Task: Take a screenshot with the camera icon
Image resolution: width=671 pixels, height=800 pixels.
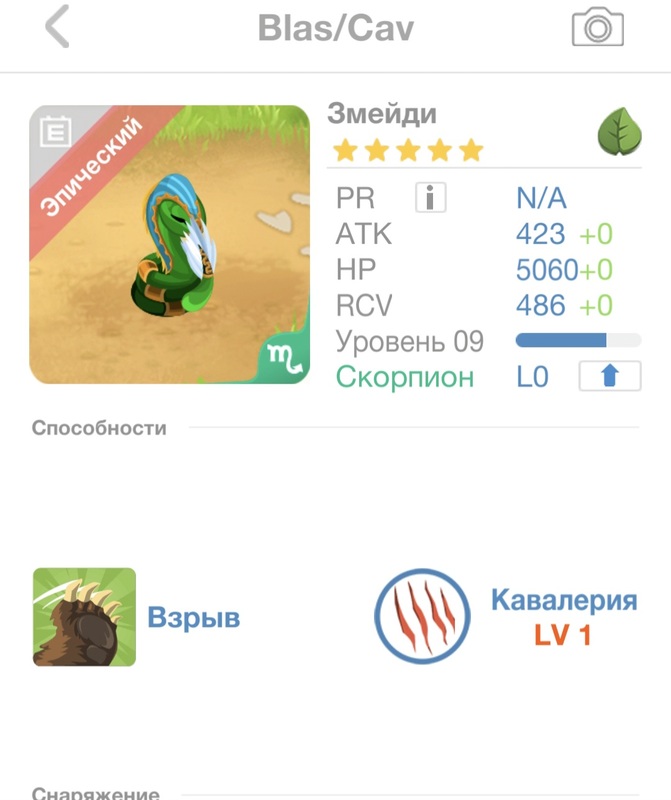Action: 597,27
